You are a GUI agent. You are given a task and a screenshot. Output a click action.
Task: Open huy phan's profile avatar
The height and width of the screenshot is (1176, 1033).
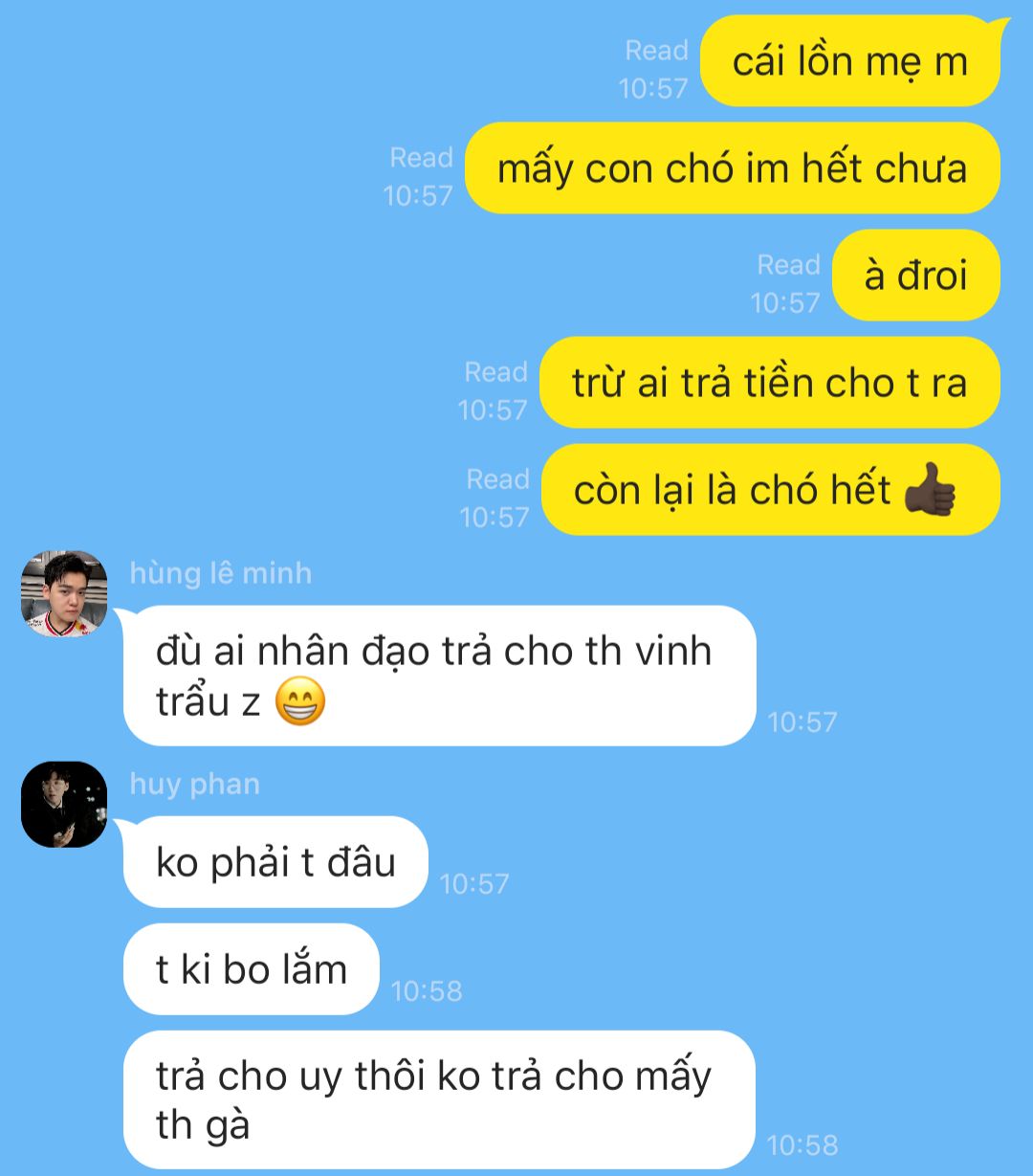pos(64,805)
